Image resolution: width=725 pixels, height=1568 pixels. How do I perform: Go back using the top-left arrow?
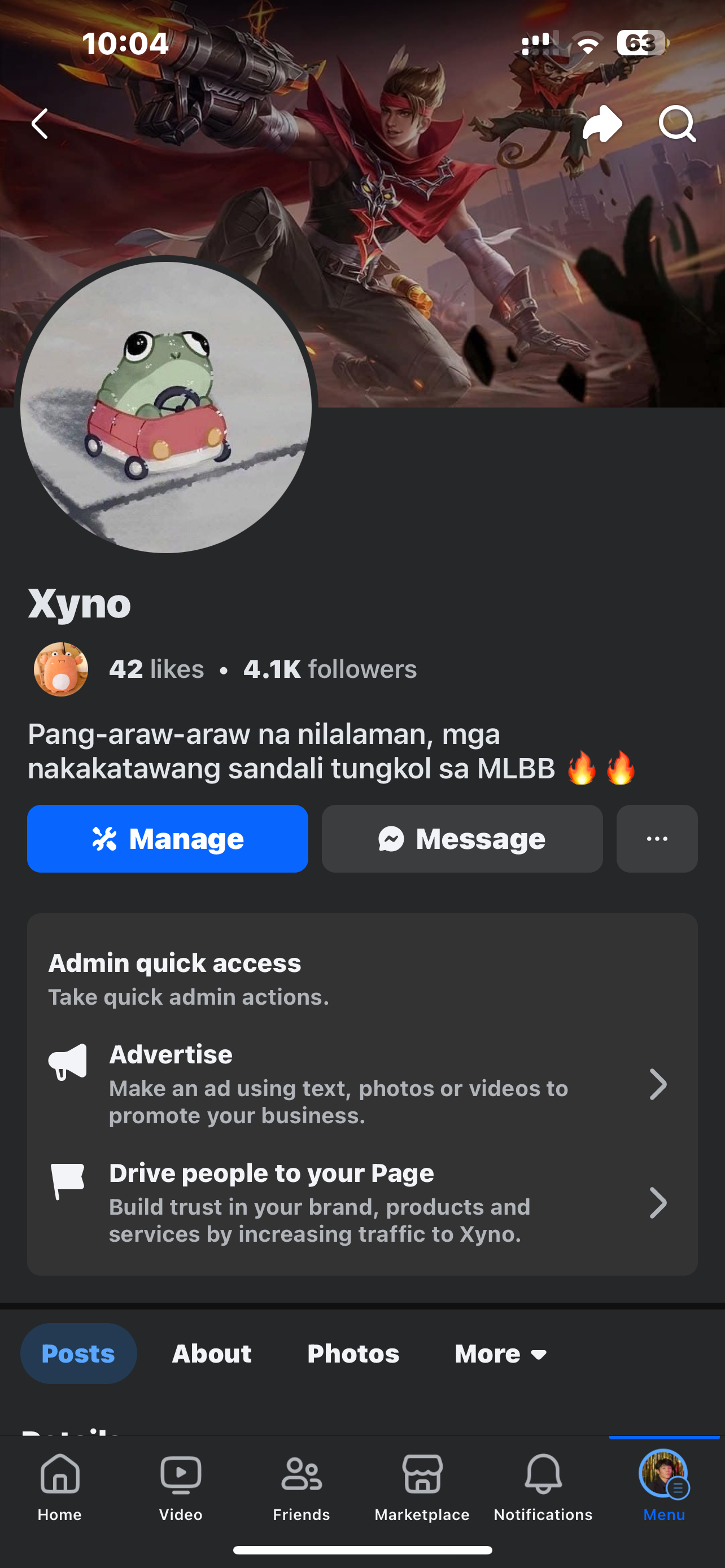point(40,124)
